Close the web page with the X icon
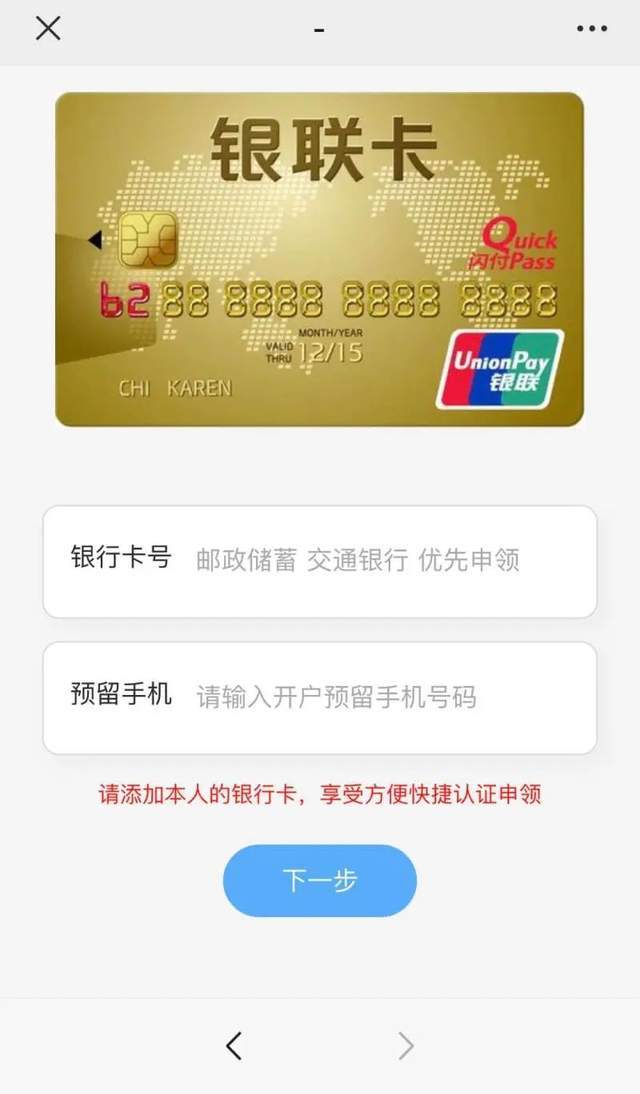 click(47, 29)
